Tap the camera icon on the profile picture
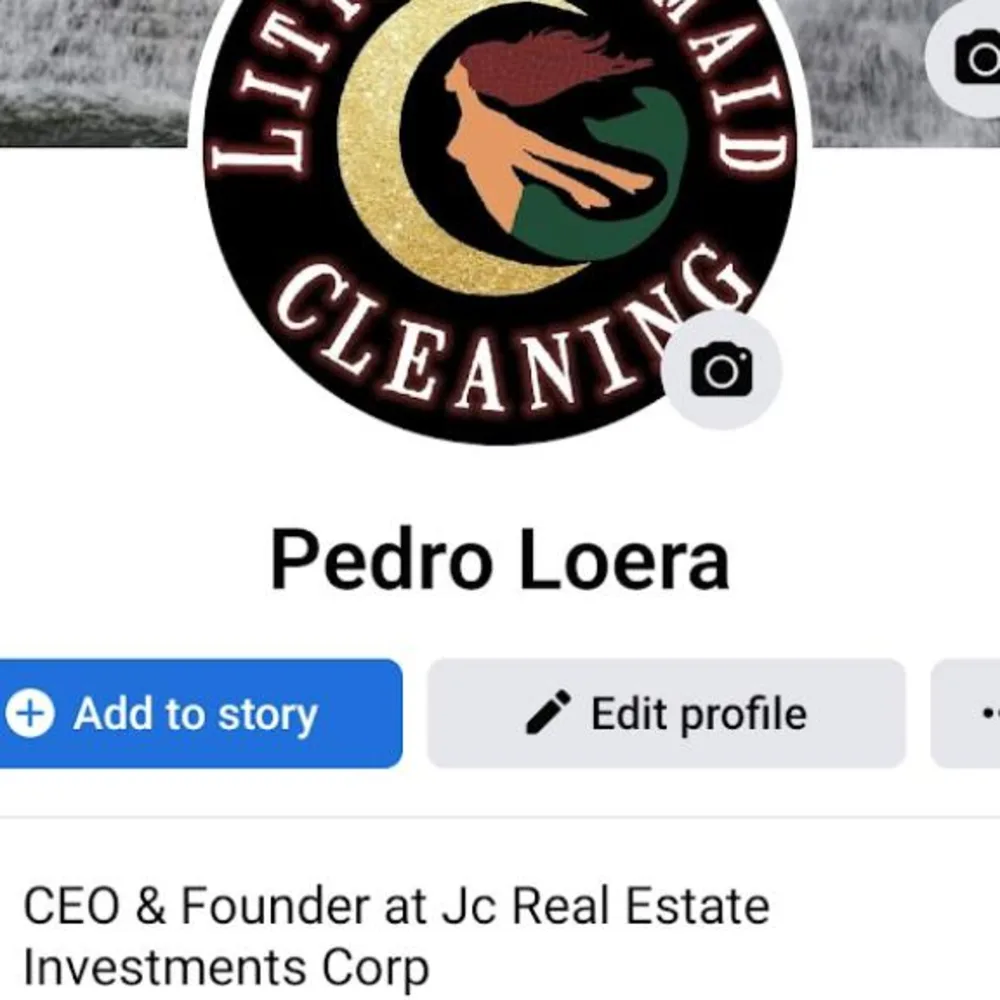 [721, 371]
